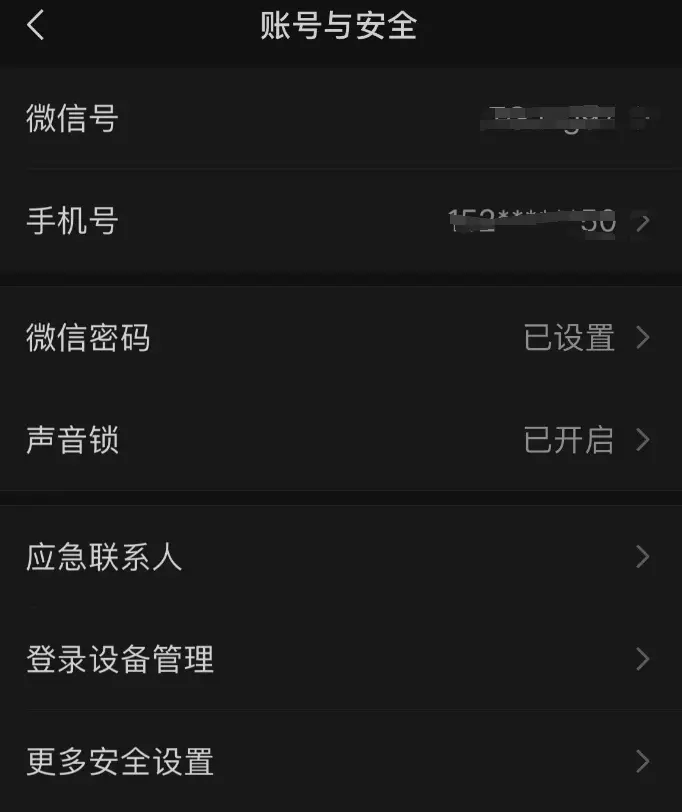Go back from 账号与安全 screen
Image resolution: width=682 pixels, height=812 pixels.
[x=36, y=25]
